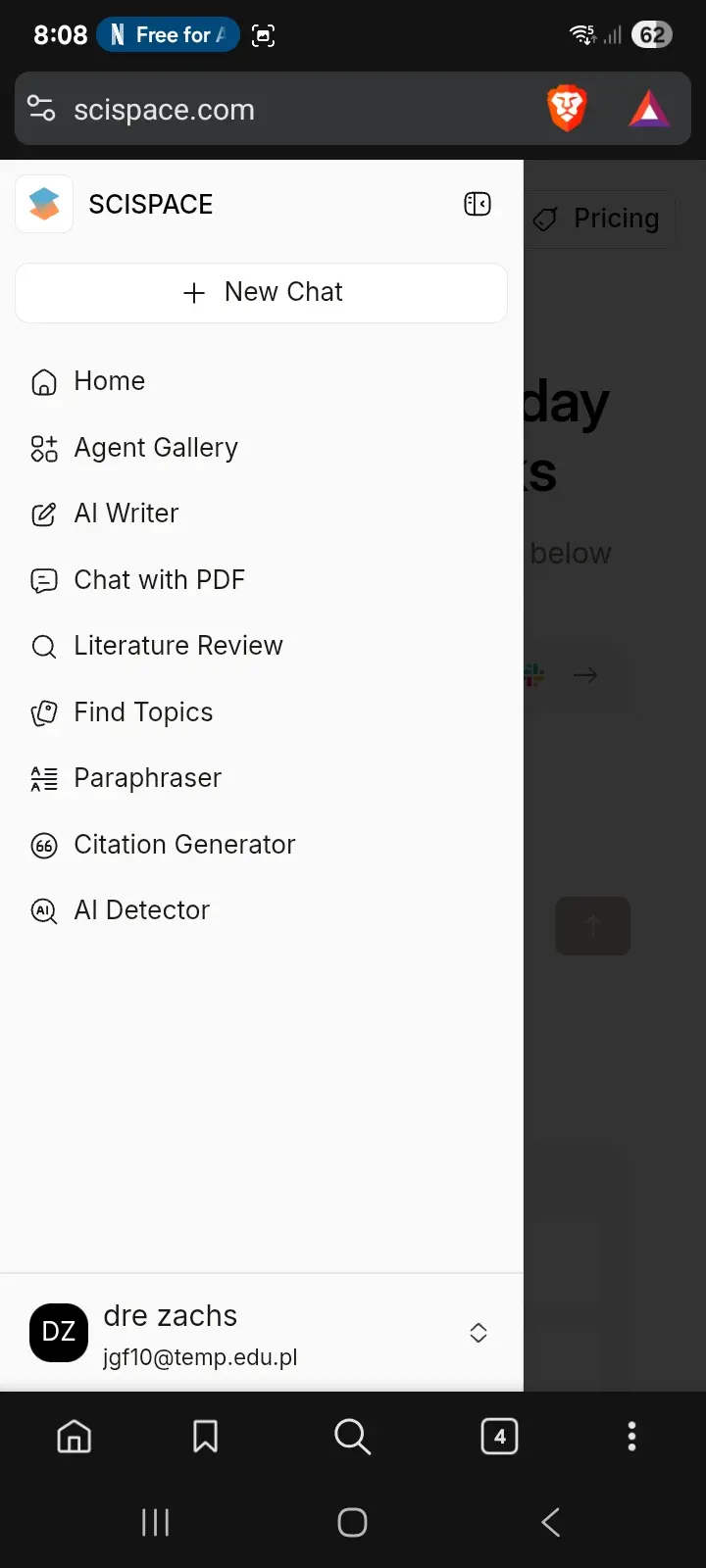
Task: Start a New Chat
Action: [x=262, y=292]
